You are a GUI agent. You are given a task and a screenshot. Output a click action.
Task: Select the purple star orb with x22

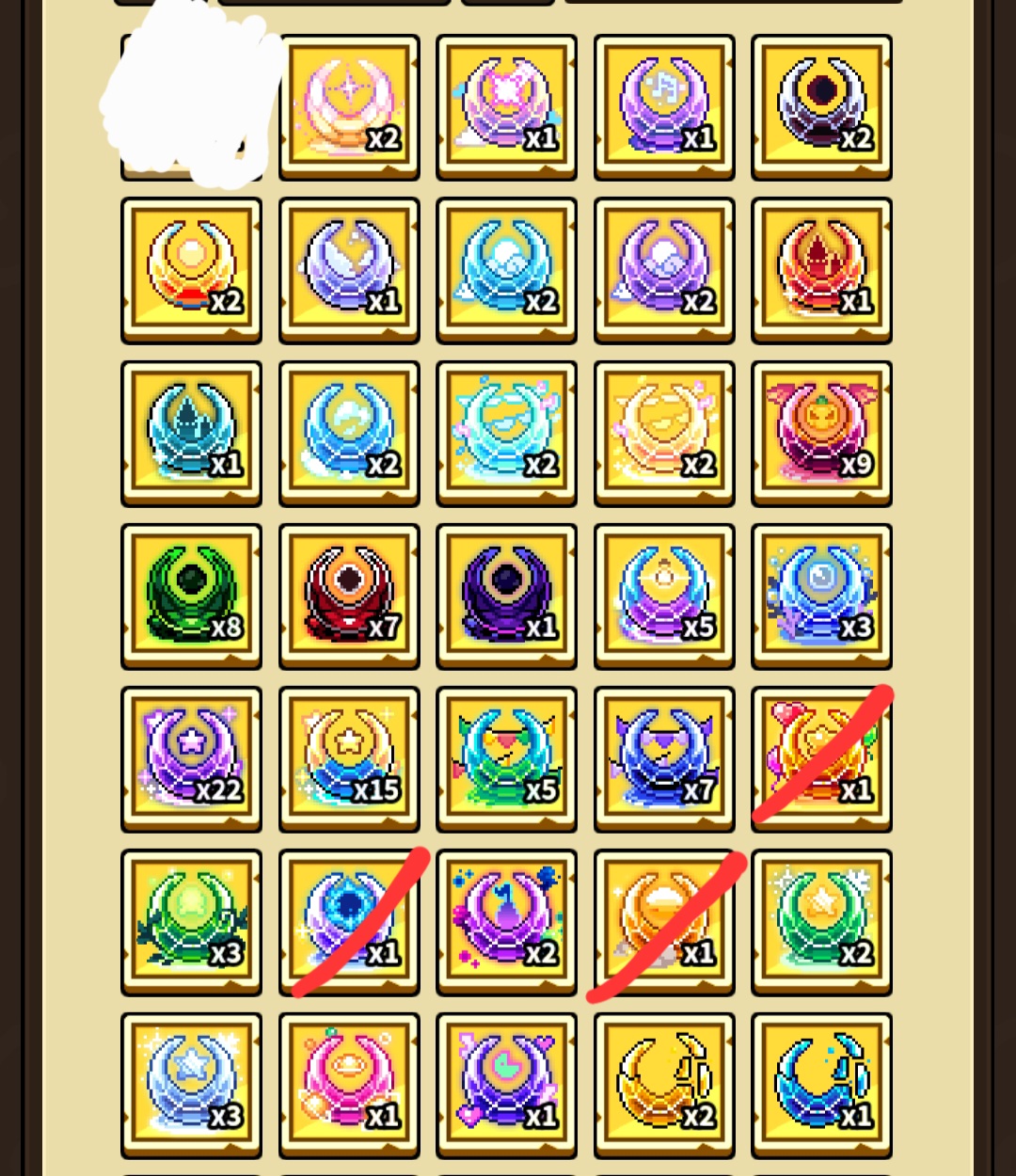192,759
